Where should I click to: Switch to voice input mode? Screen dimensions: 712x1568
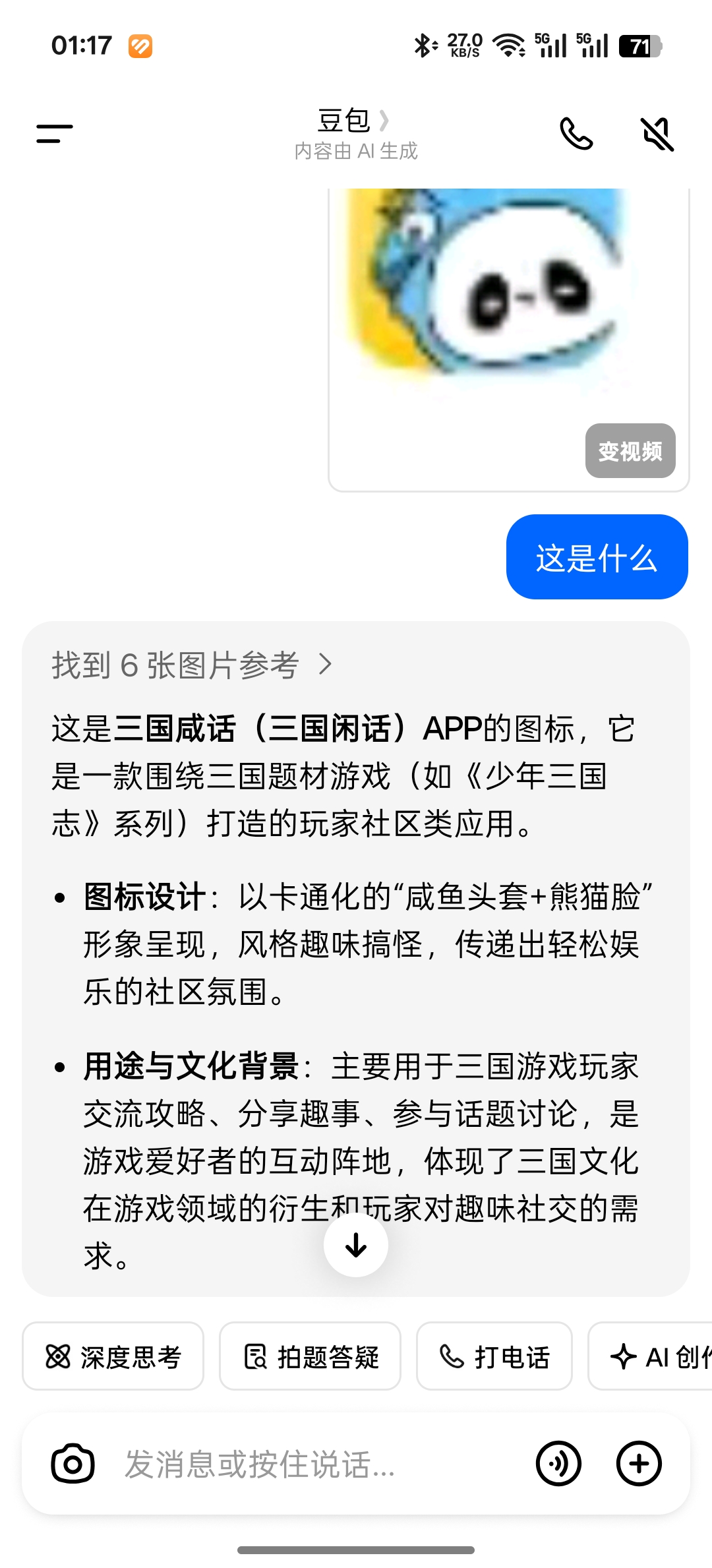(558, 1464)
